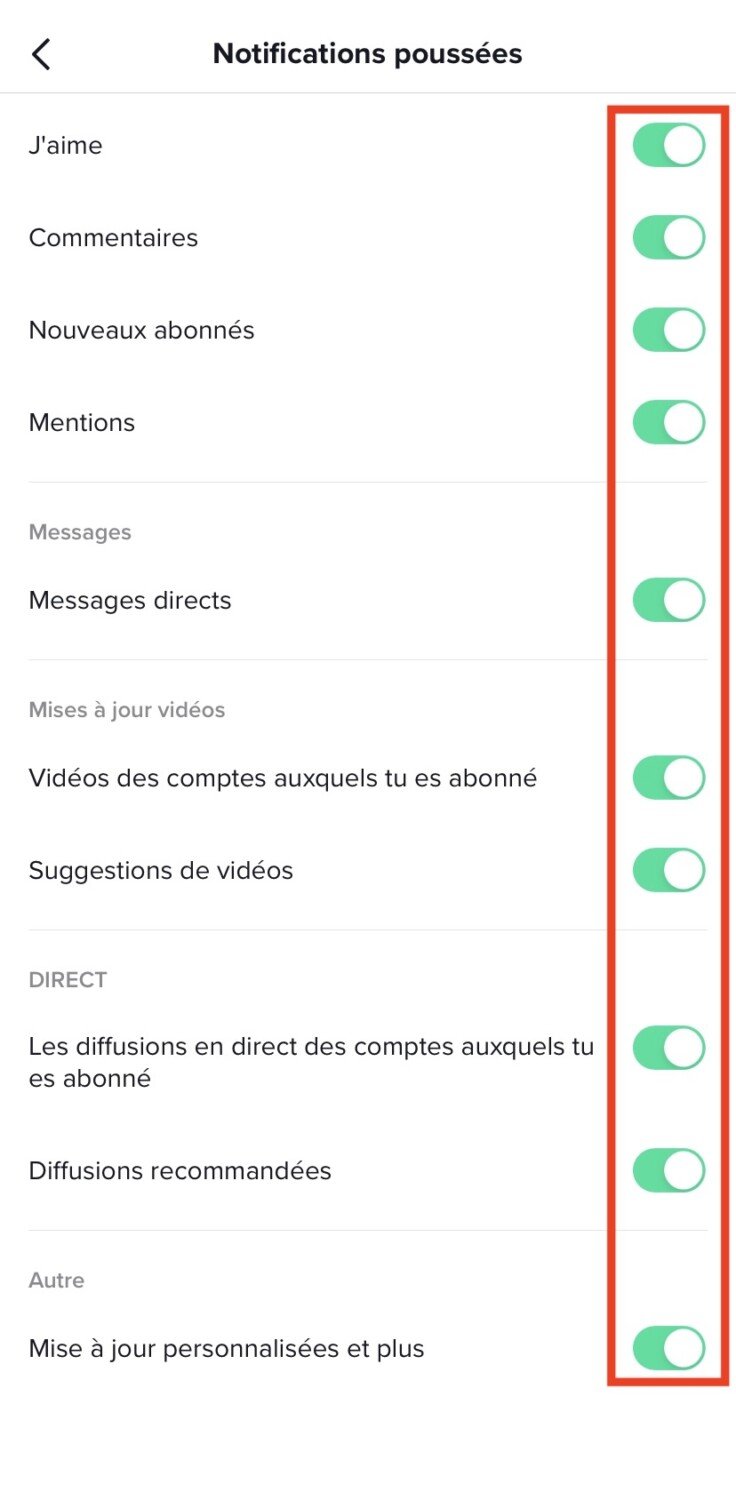Toggle Nouveaux abonnés notifications
The height and width of the screenshot is (1500, 736).
668,330
